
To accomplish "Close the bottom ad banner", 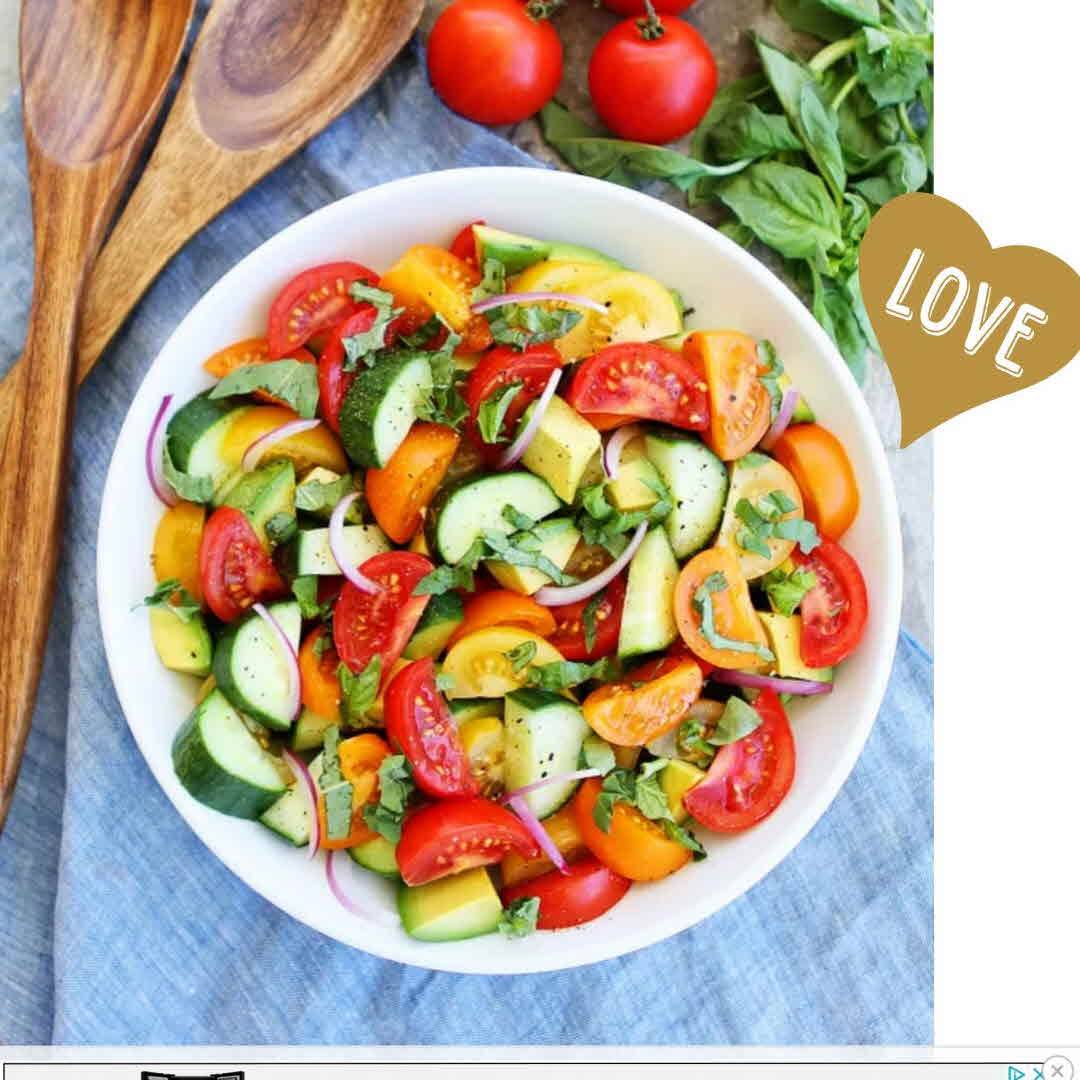I will [x=1058, y=1070].
